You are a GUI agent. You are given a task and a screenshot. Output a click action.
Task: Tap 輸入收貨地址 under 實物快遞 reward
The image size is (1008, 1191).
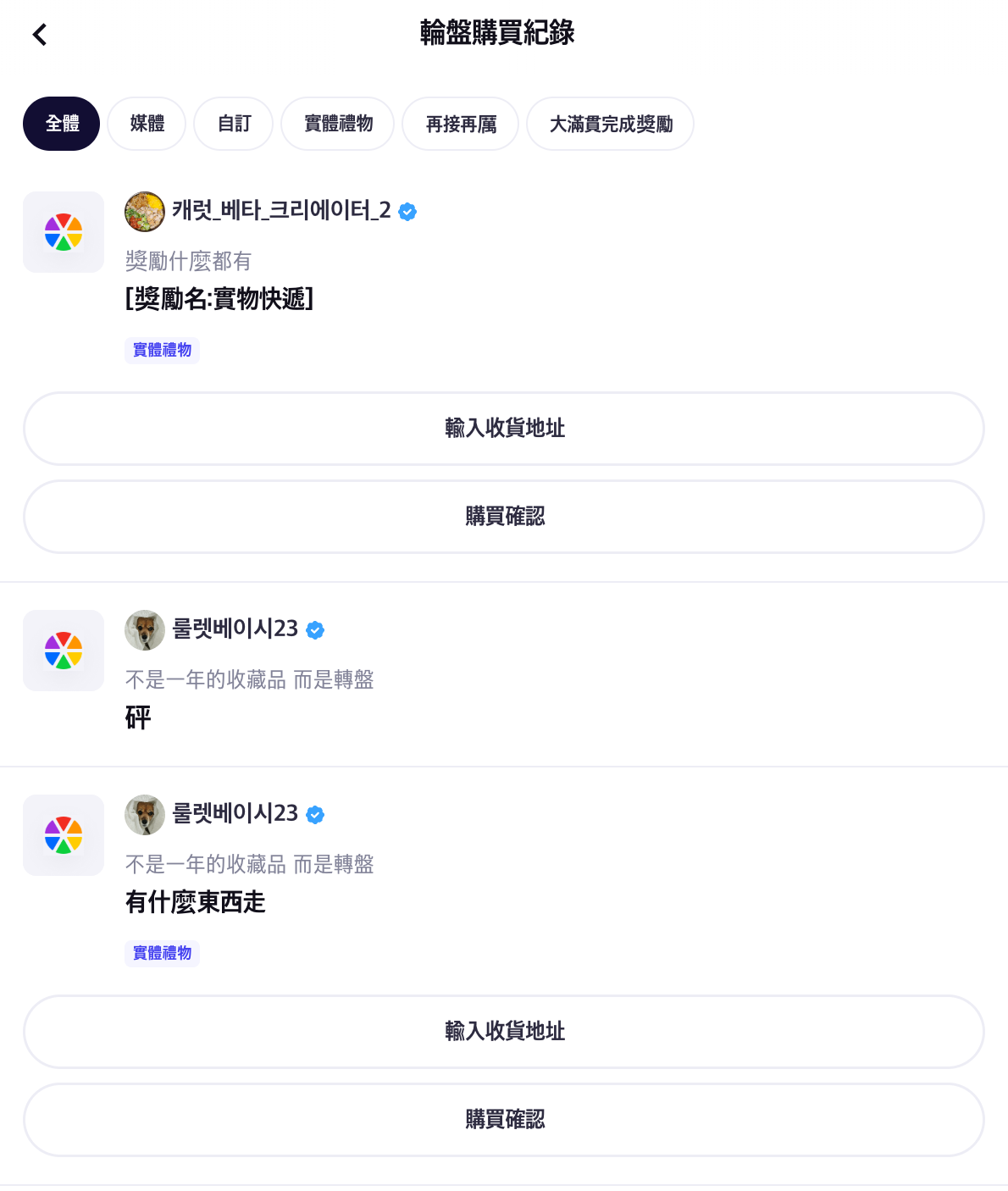pos(504,429)
